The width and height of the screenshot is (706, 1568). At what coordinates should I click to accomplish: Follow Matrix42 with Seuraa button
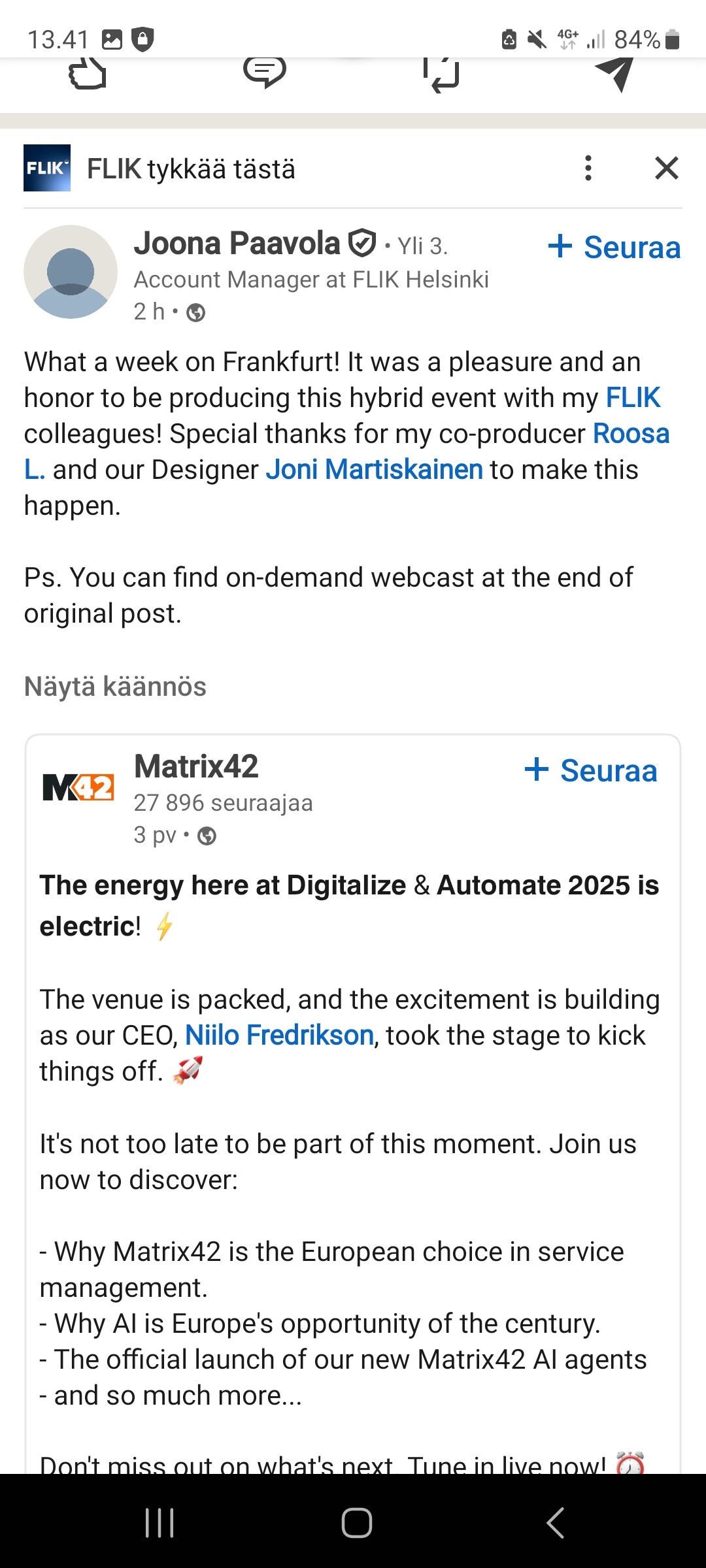click(591, 771)
